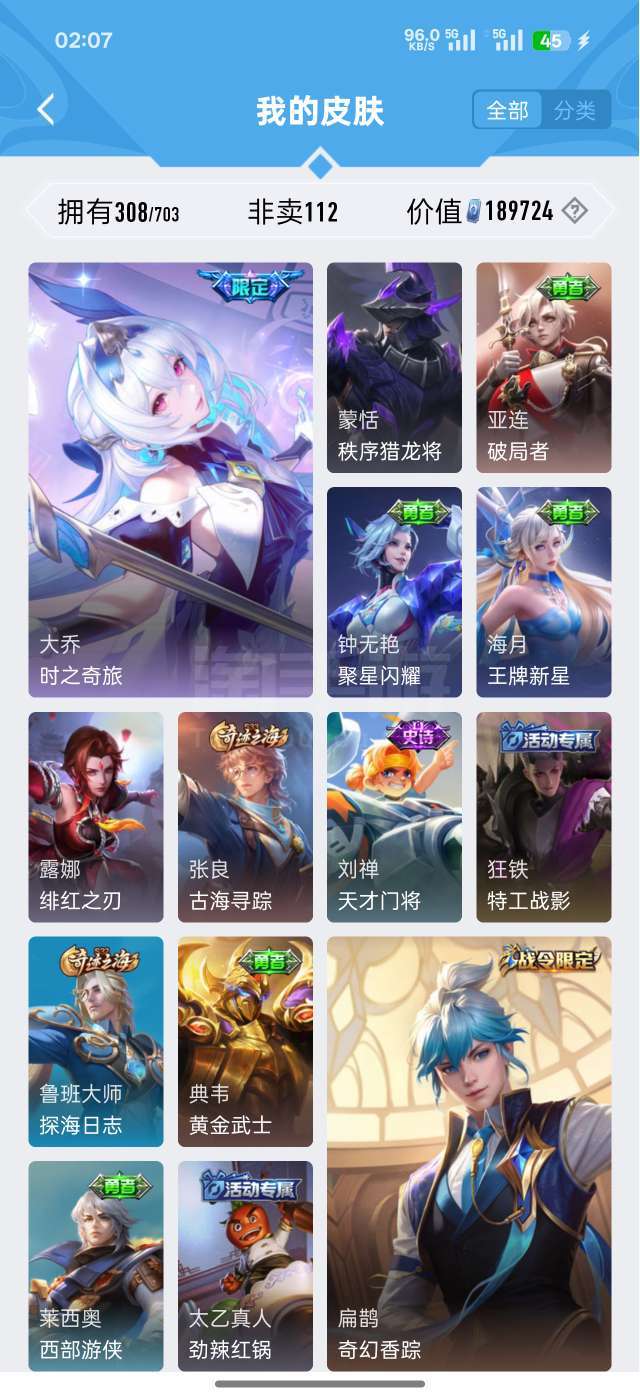Image resolution: width=640 pixels, height=1400 pixels.
Task: Open the question mark help next to 价值
Action: [x=574, y=211]
